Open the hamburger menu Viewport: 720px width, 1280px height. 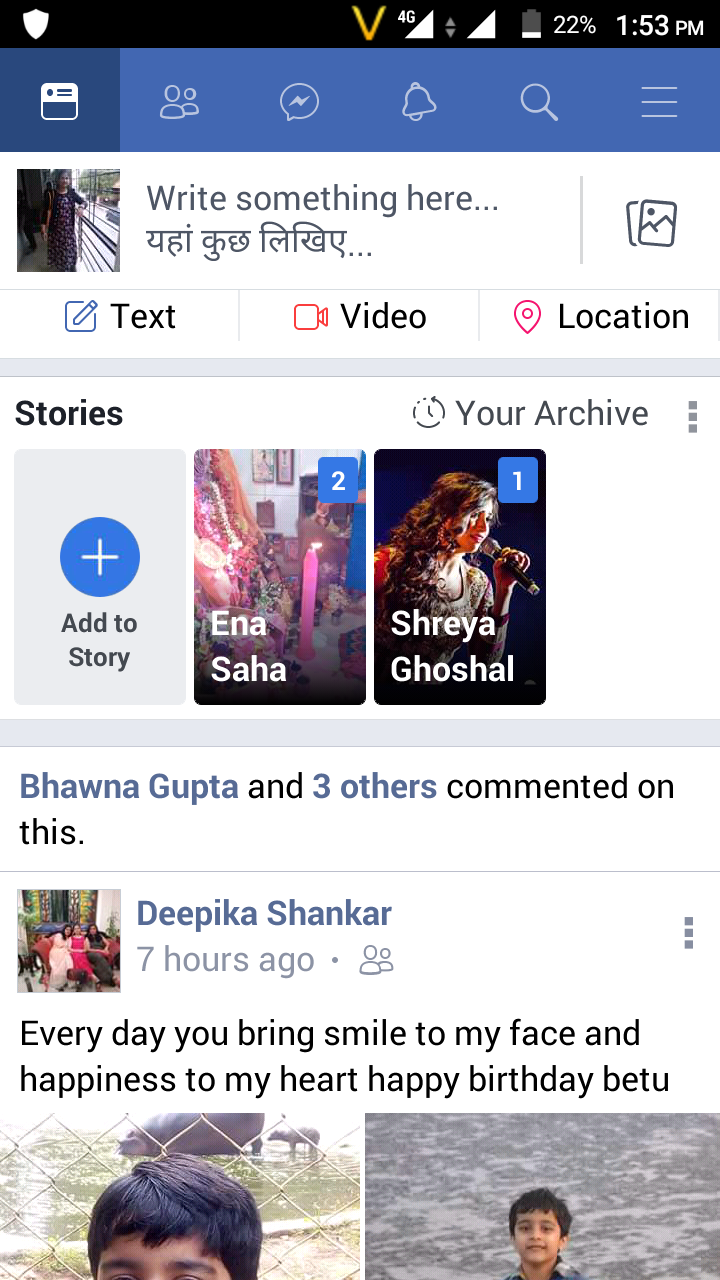point(659,101)
